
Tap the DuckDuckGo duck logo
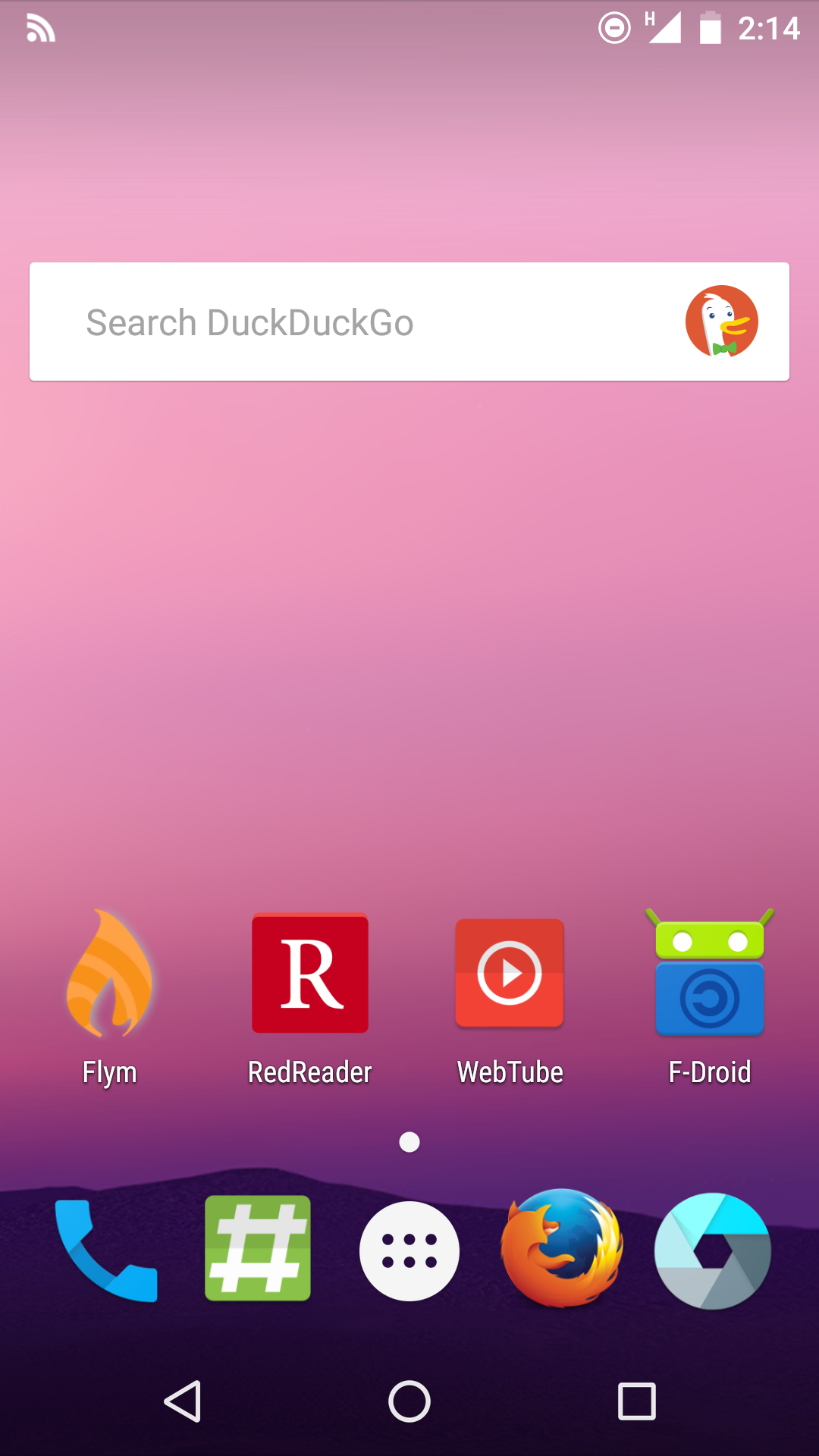tap(722, 322)
